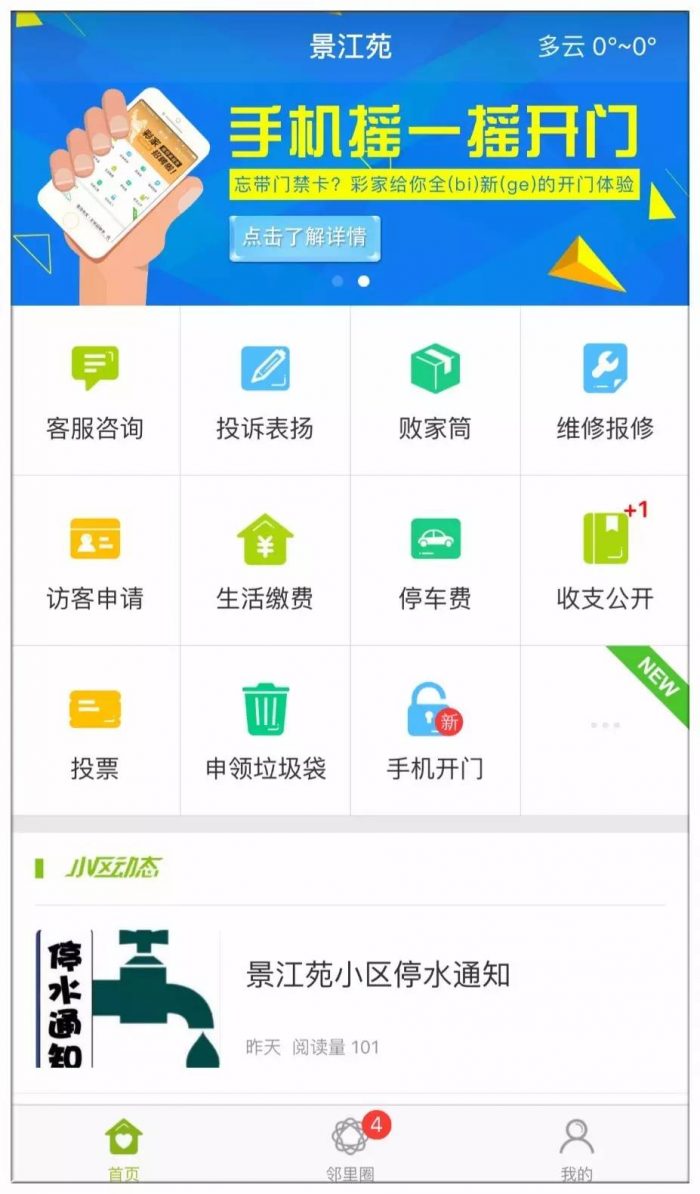Tap the 点击了解详情 banner button
Screen dimensions: 700x1194
point(304,238)
